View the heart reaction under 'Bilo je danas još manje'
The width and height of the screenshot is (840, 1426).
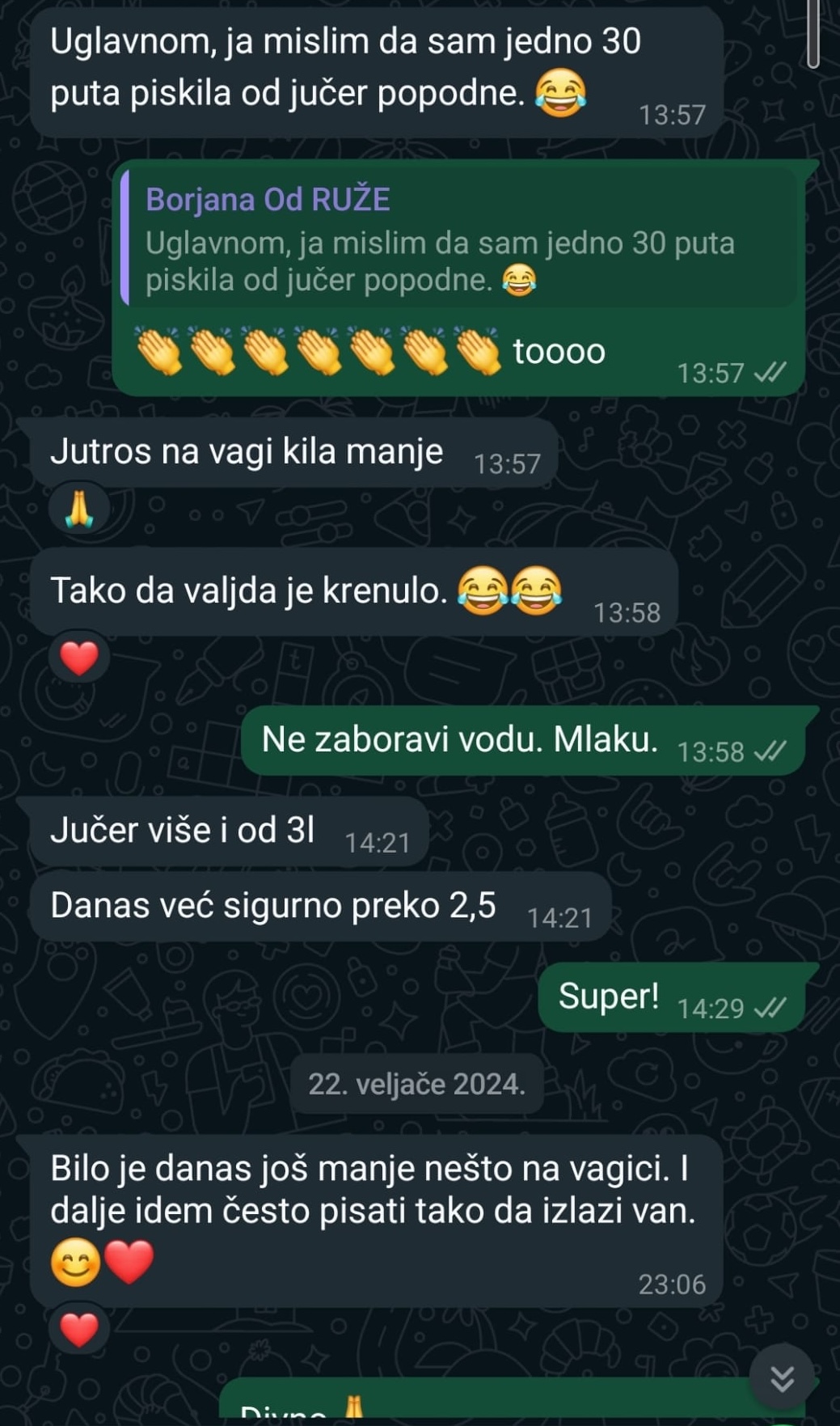pos(79,1329)
